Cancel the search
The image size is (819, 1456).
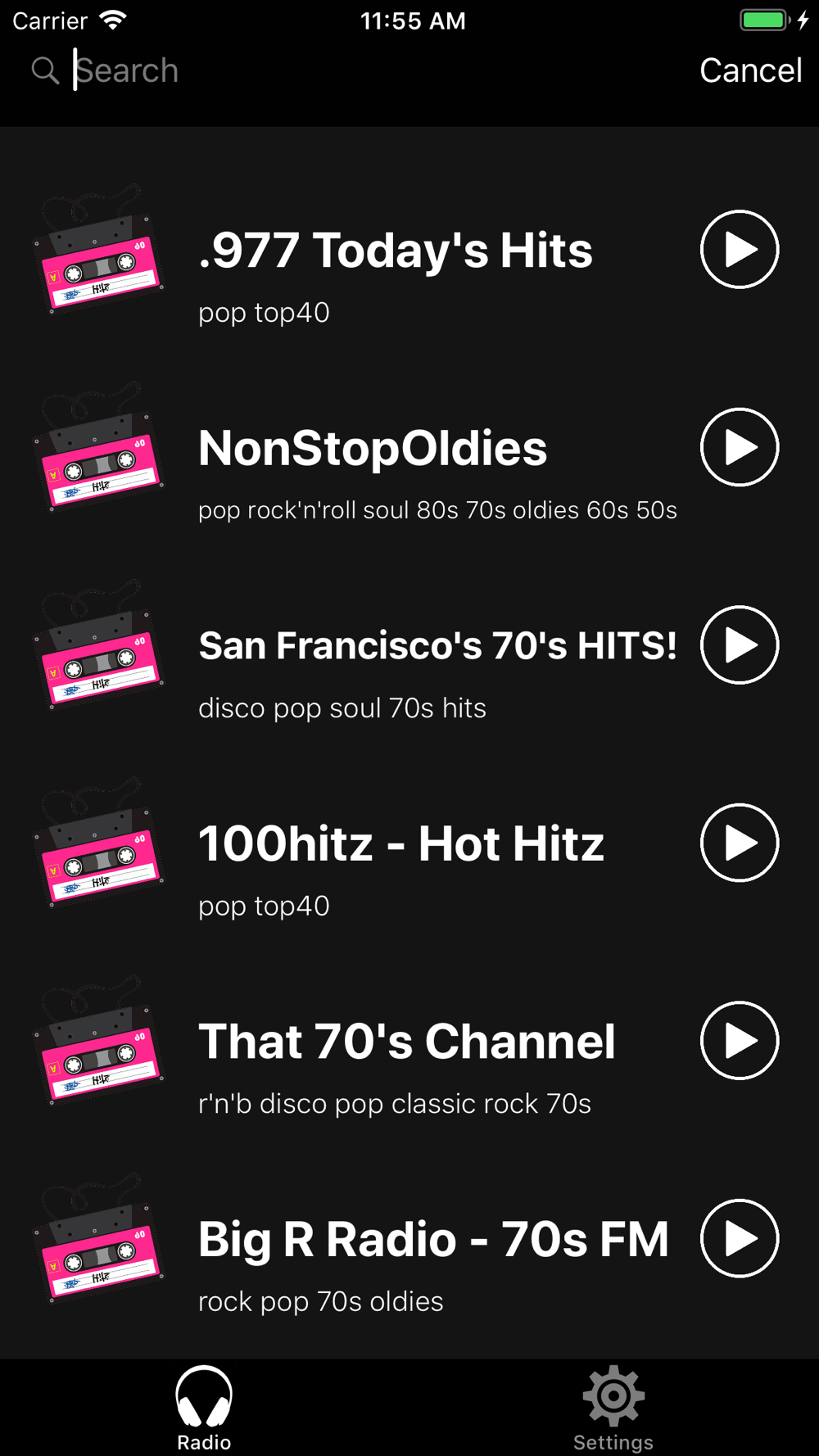pyautogui.click(x=750, y=70)
